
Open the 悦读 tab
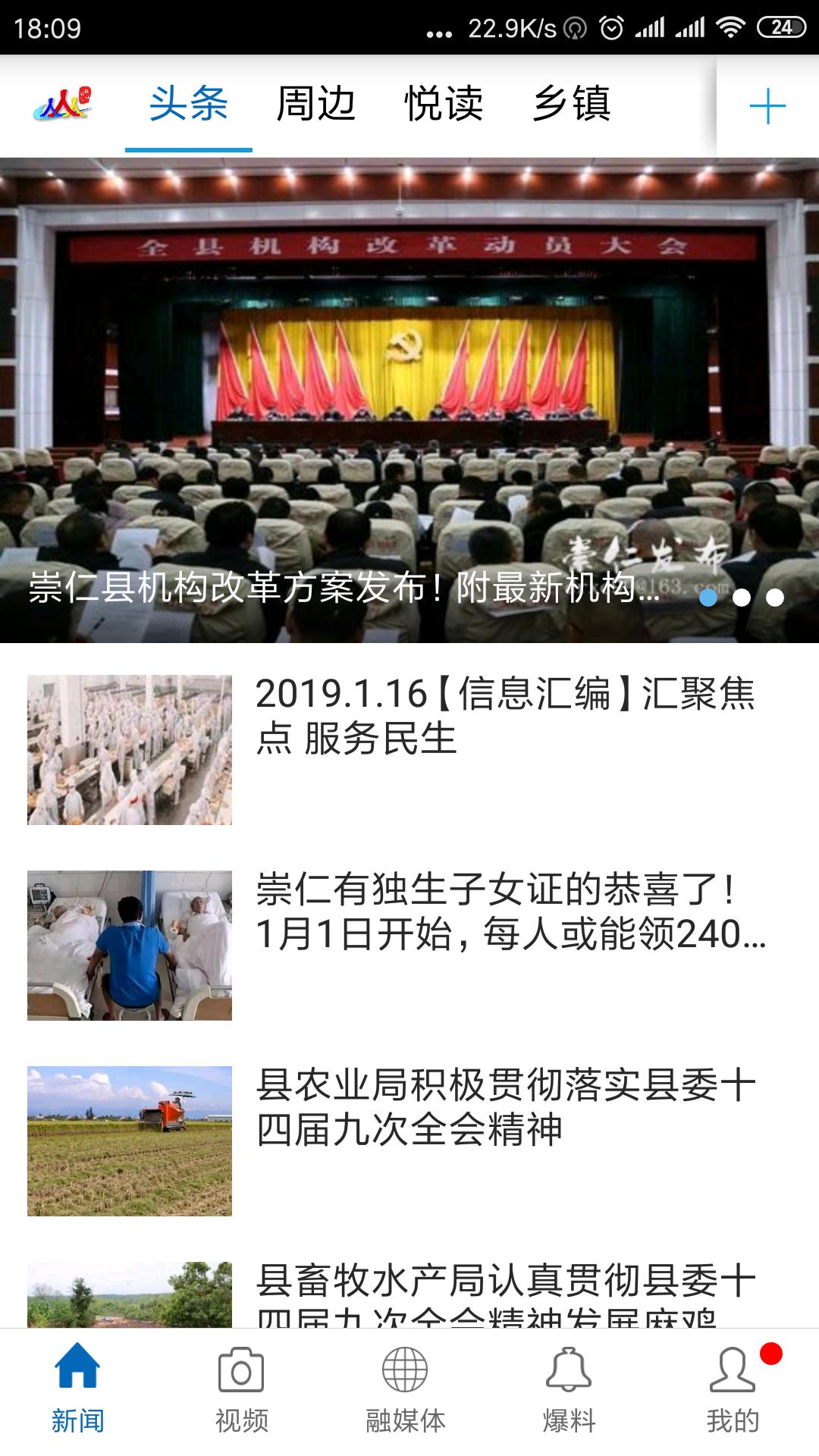444,106
